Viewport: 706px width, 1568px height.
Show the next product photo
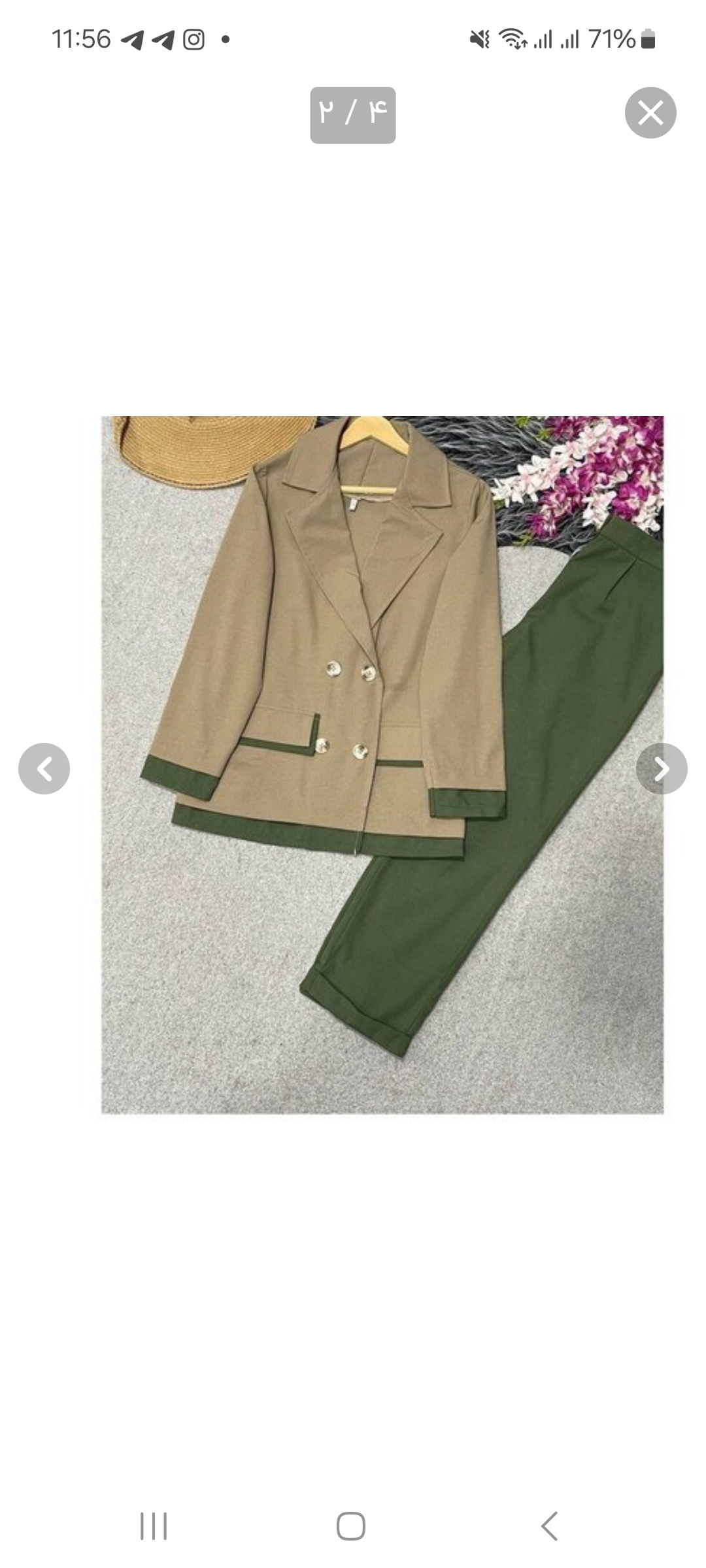[661, 769]
